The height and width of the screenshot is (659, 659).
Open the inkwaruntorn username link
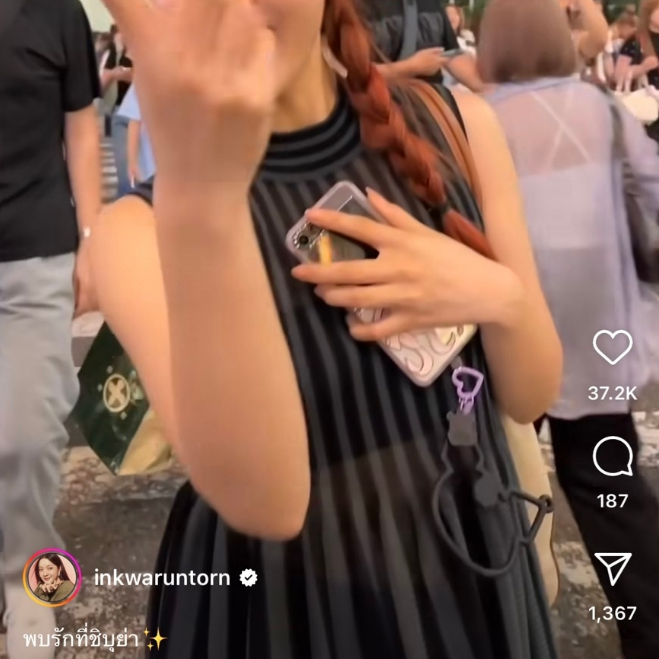[162, 578]
